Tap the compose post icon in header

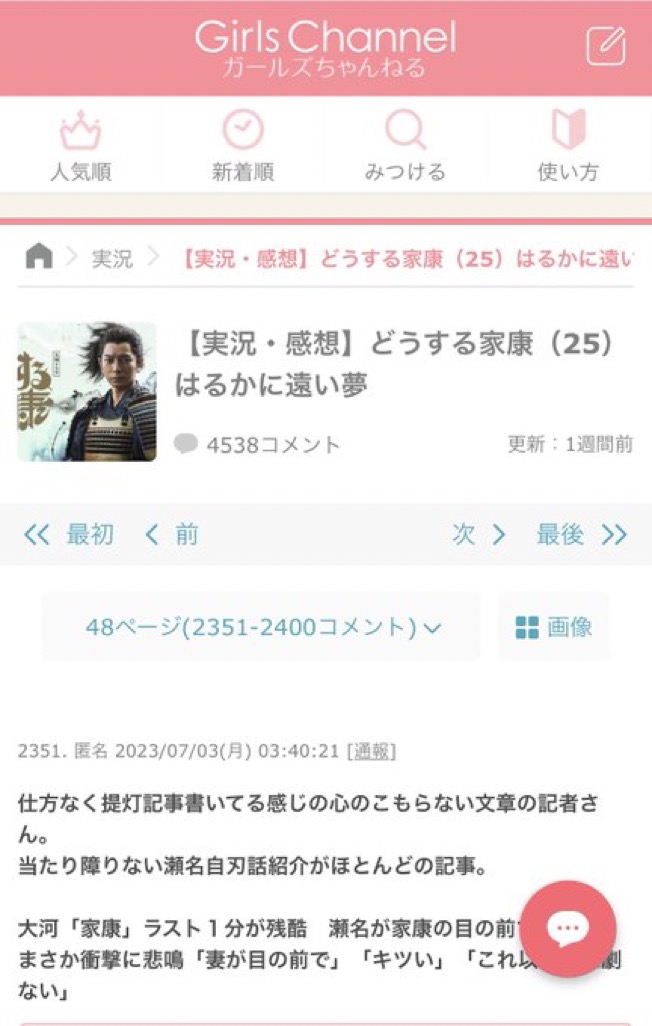point(606,46)
